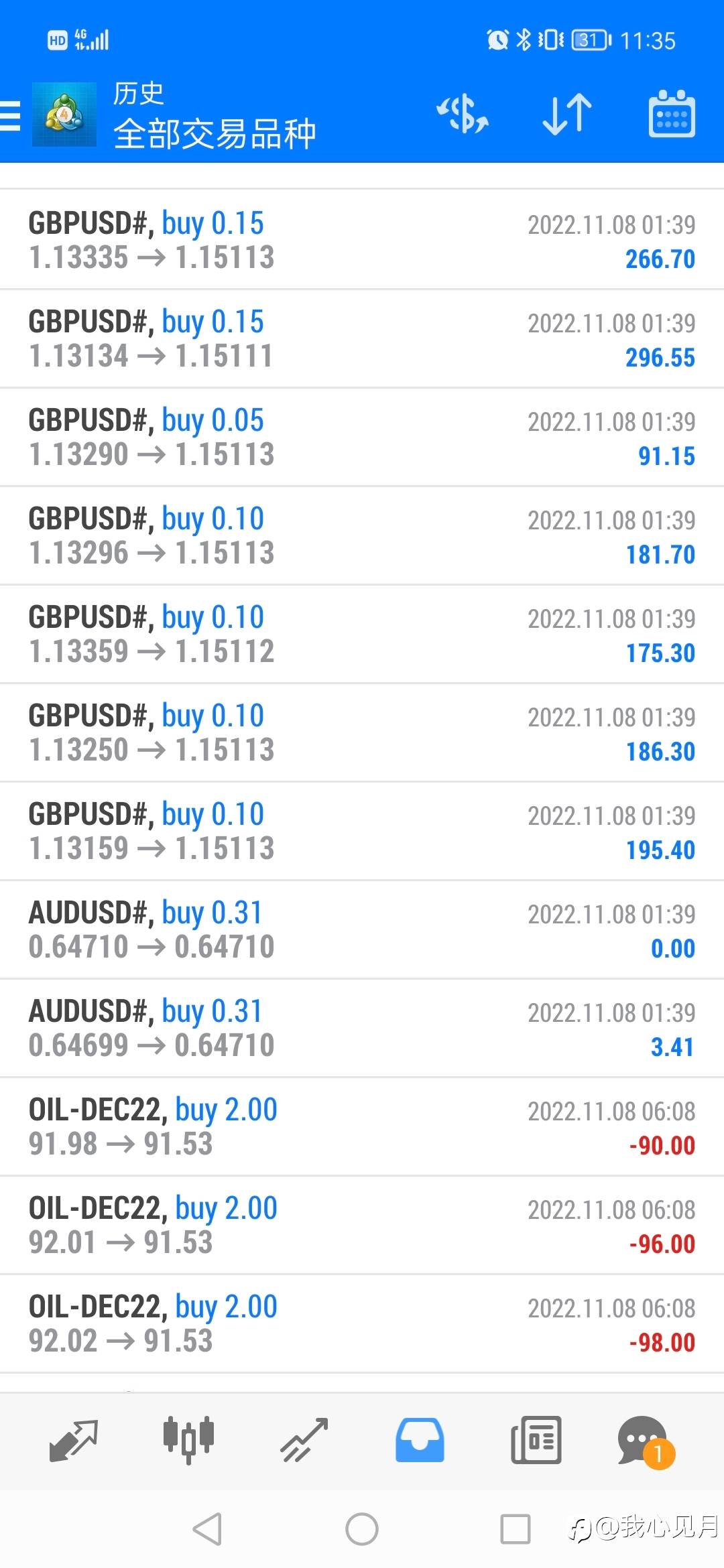View GBPUSD# trade with profit 181.70
Screen dimensions: 724x1568
click(x=362, y=535)
